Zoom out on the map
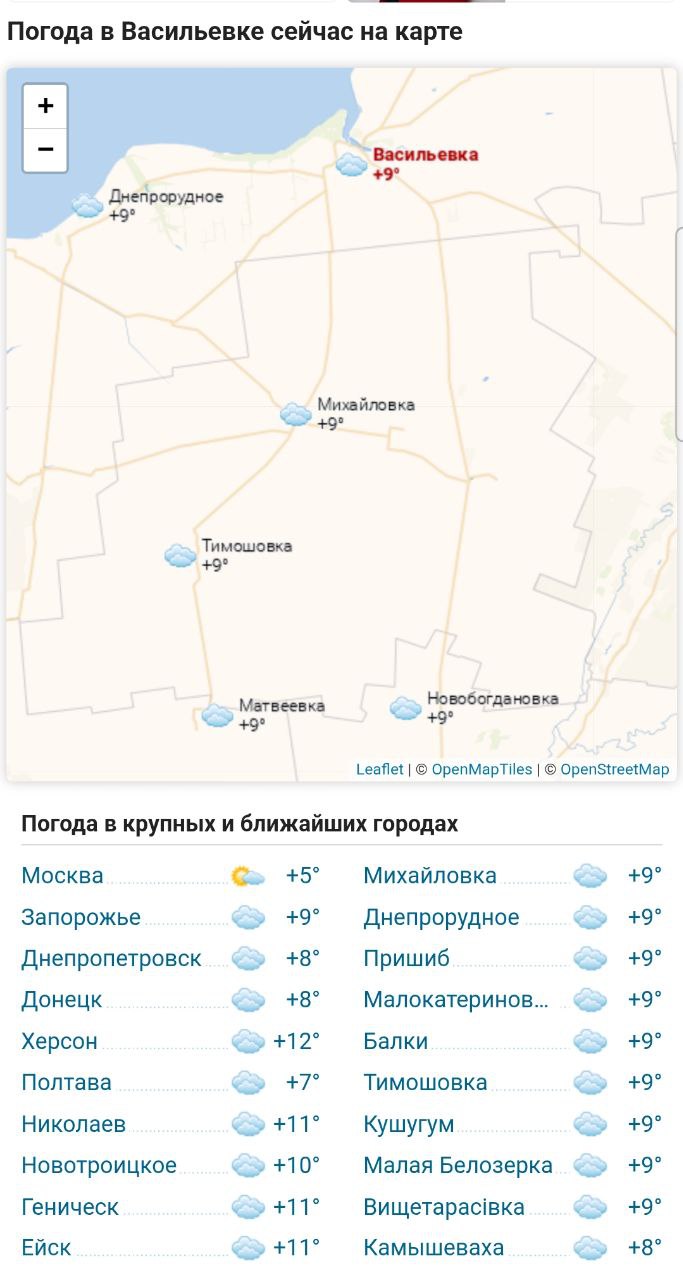The image size is (683, 1280). click(x=45, y=151)
